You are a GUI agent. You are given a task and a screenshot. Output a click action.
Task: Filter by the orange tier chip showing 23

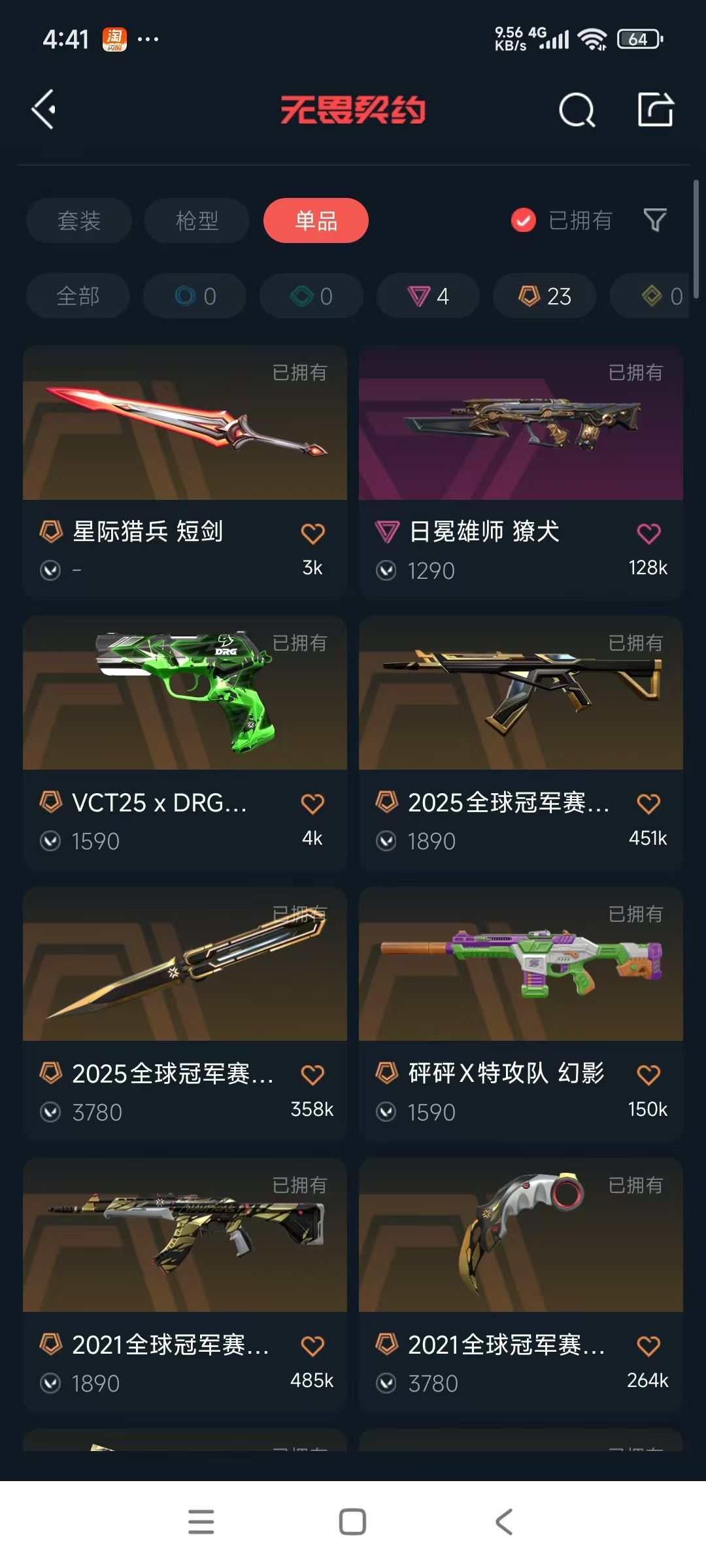pyautogui.click(x=545, y=296)
